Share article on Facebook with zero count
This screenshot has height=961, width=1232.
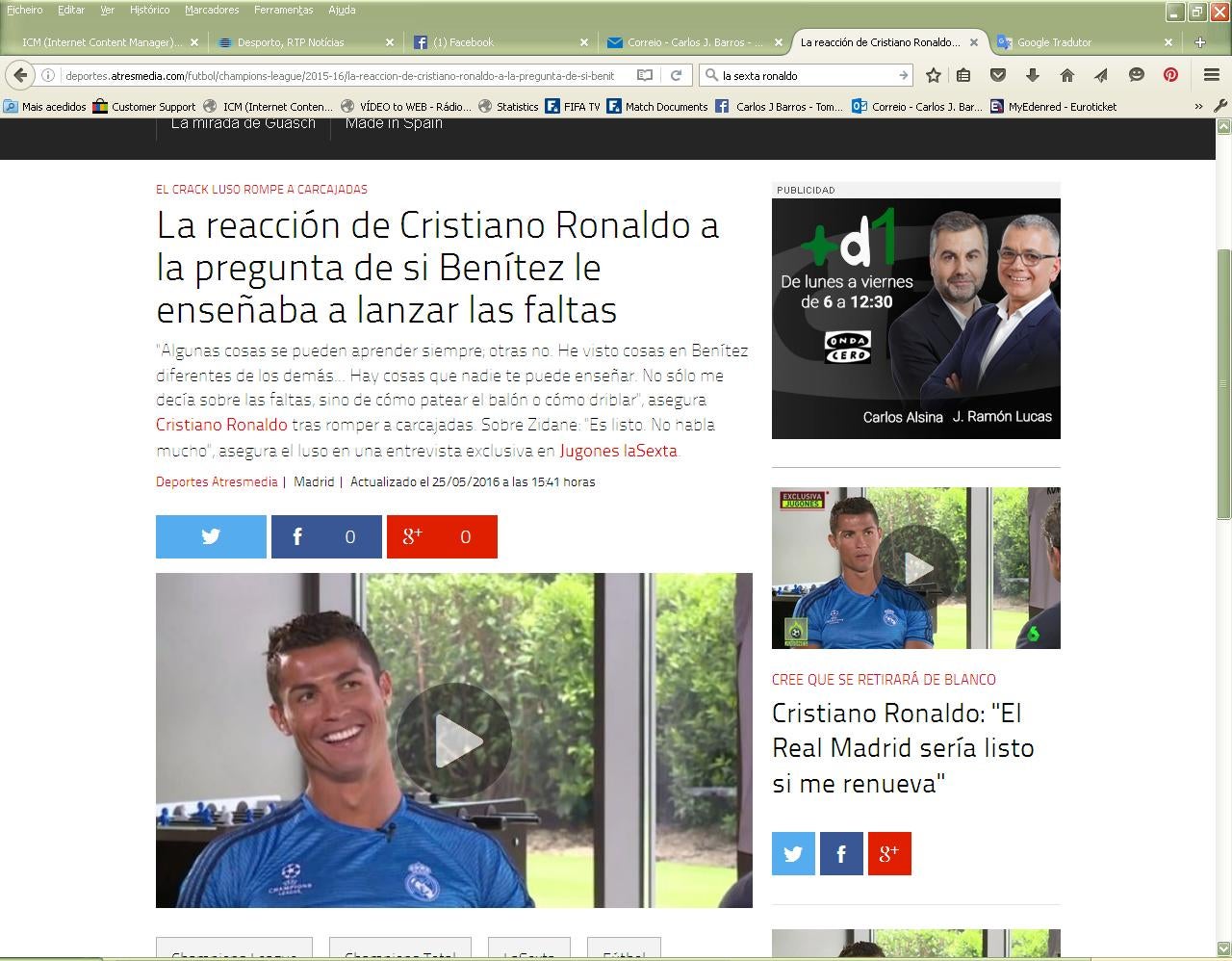[x=326, y=536]
